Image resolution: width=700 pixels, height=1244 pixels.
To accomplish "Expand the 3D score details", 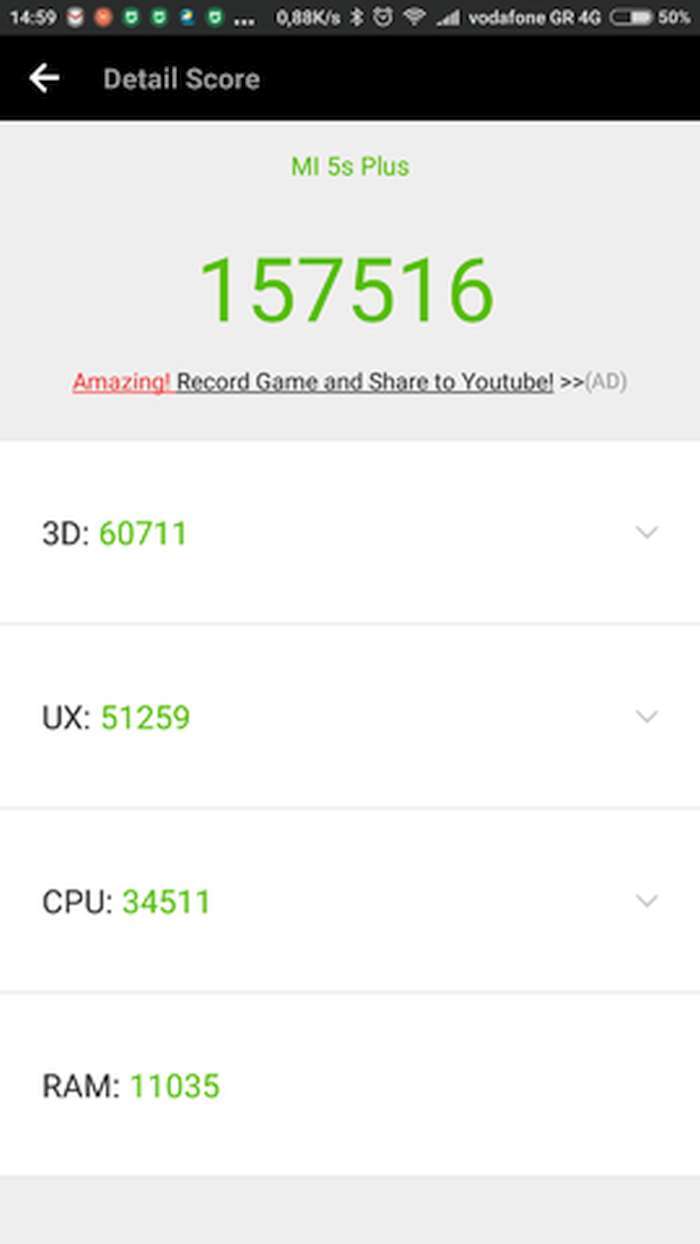I will [647, 532].
